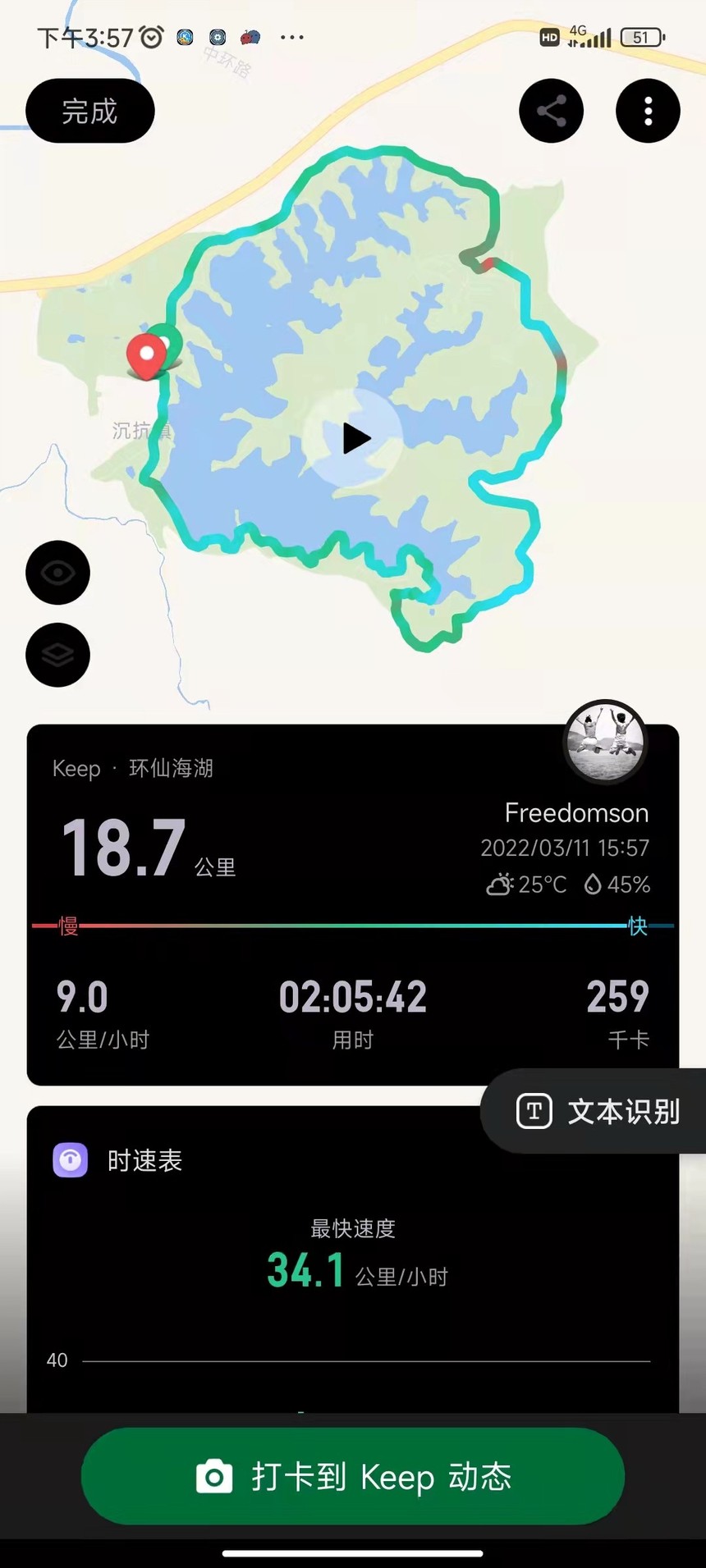Tap 打卡到 Keep 动态 button
Screen dimensions: 706x1568
(353, 1477)
